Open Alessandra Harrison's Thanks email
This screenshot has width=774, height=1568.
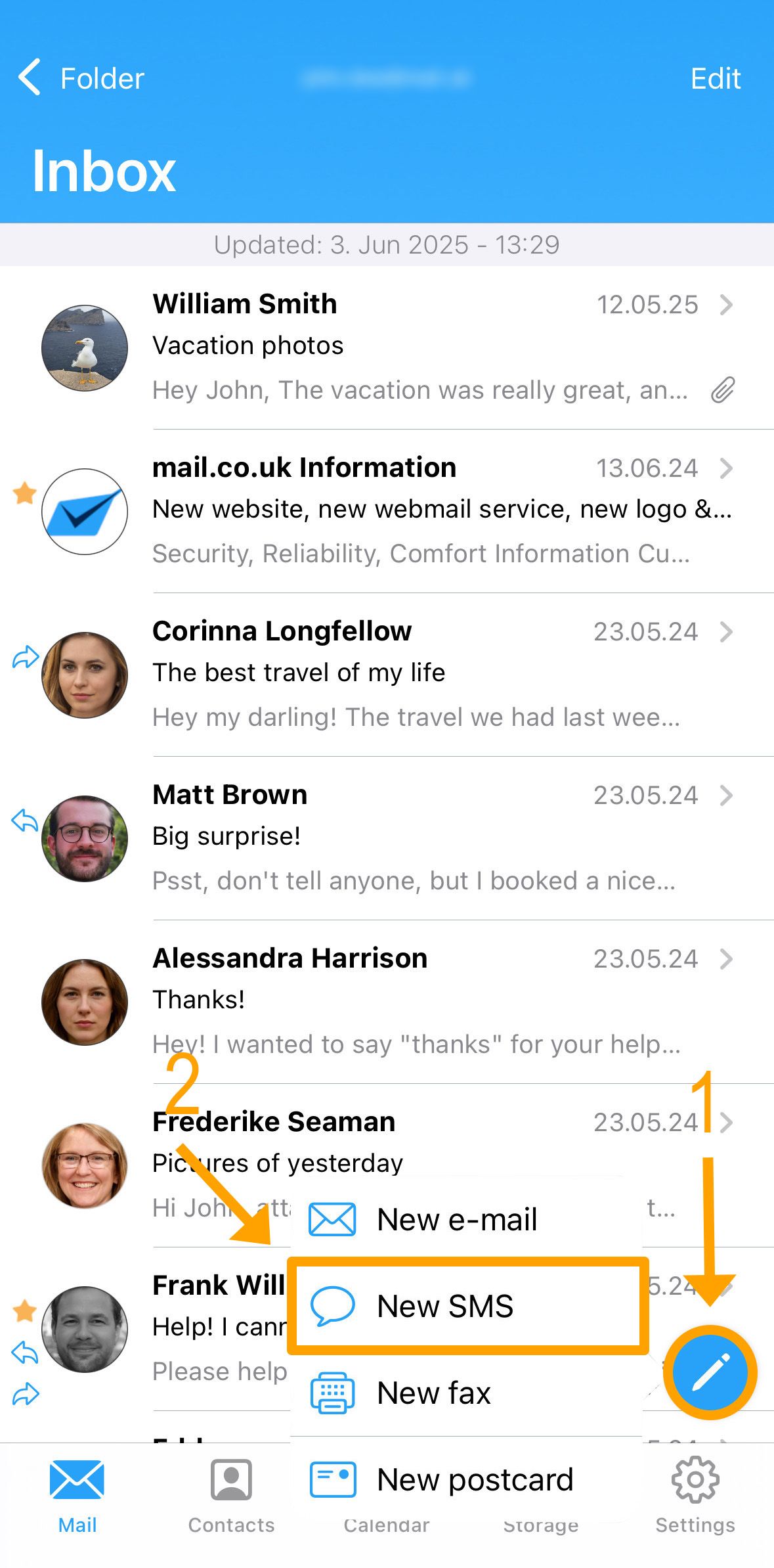387,1002
